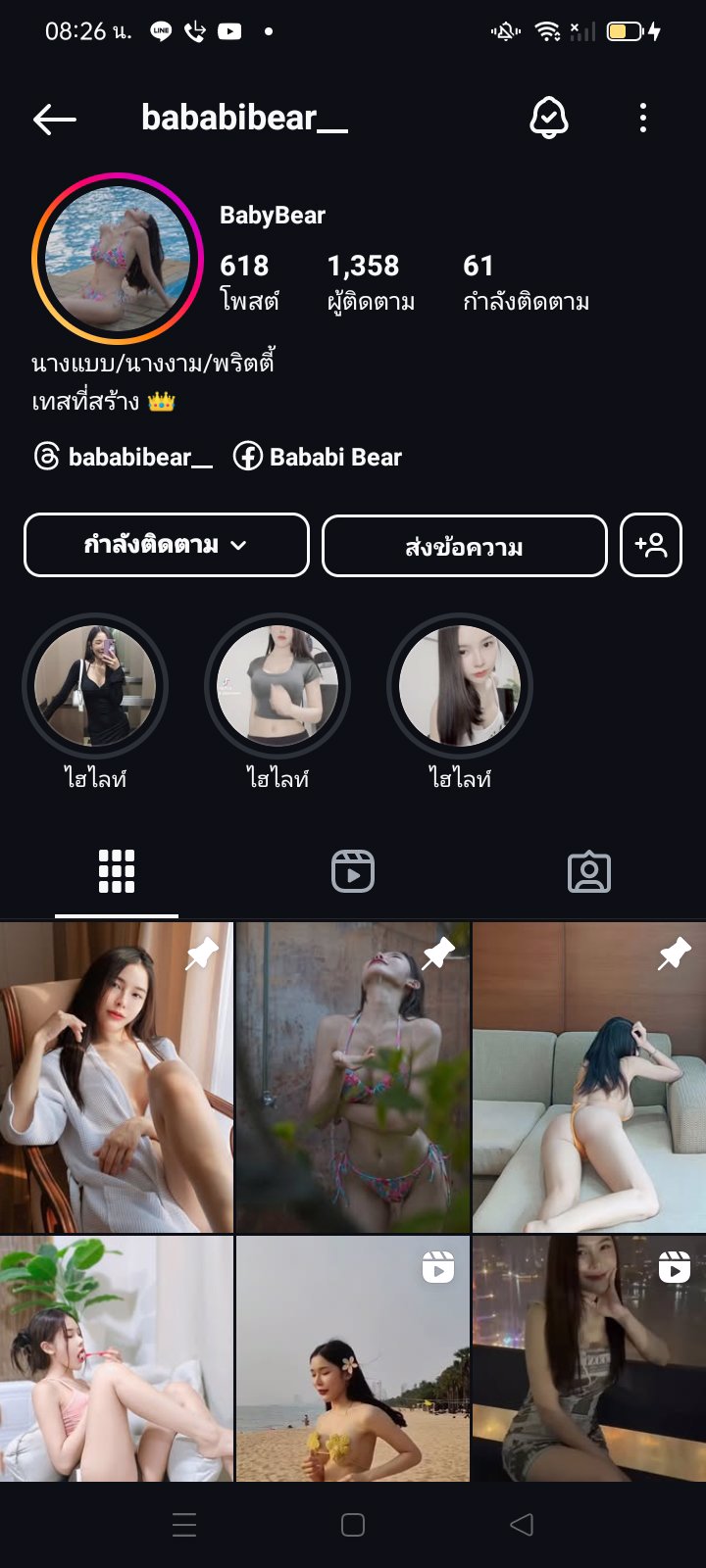The height and width of the screenshot is (1568, 706).
Task: Open notifications via the bell icon
Action: (x=551, y=118)
